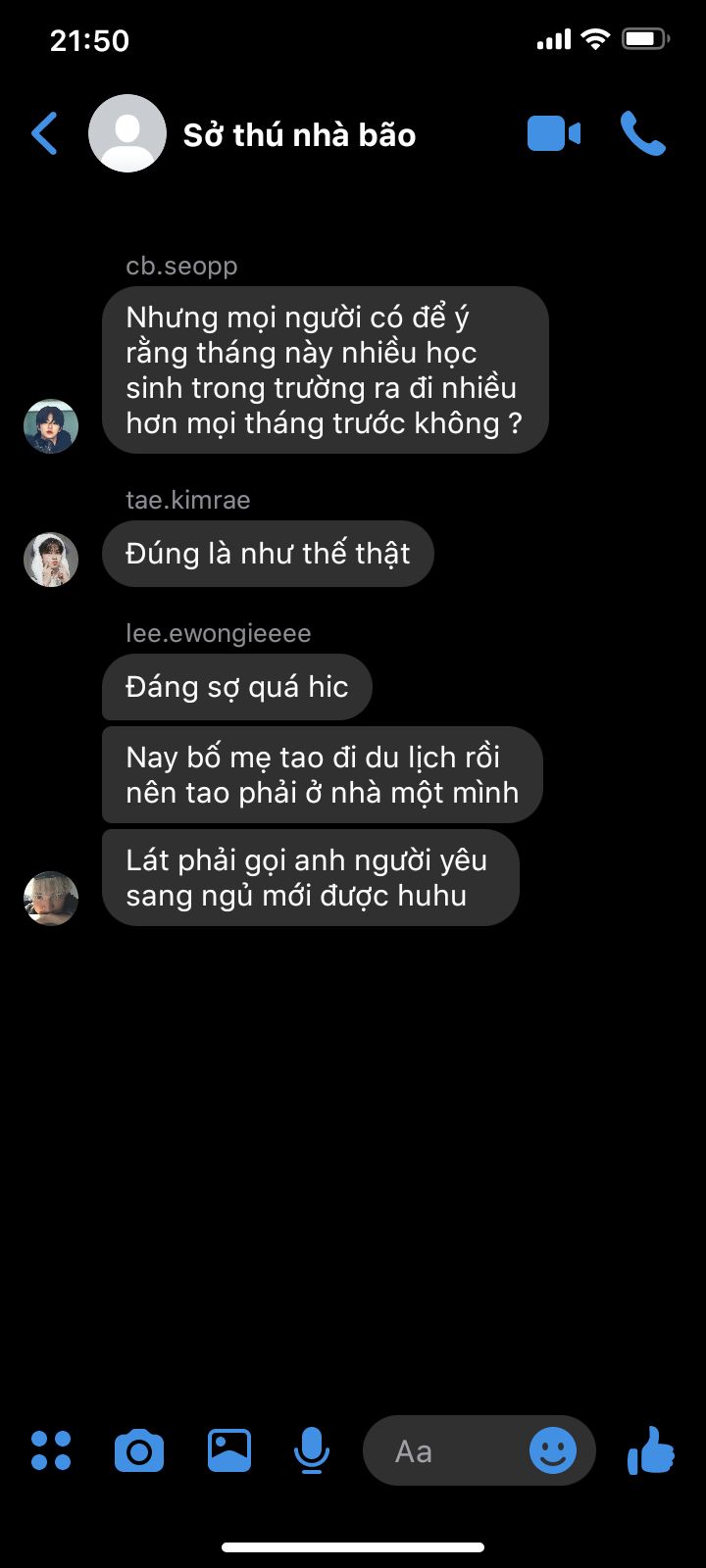Open the emoji picker
Viewport: 706px width, 1568px height.
click(553, 1450)
